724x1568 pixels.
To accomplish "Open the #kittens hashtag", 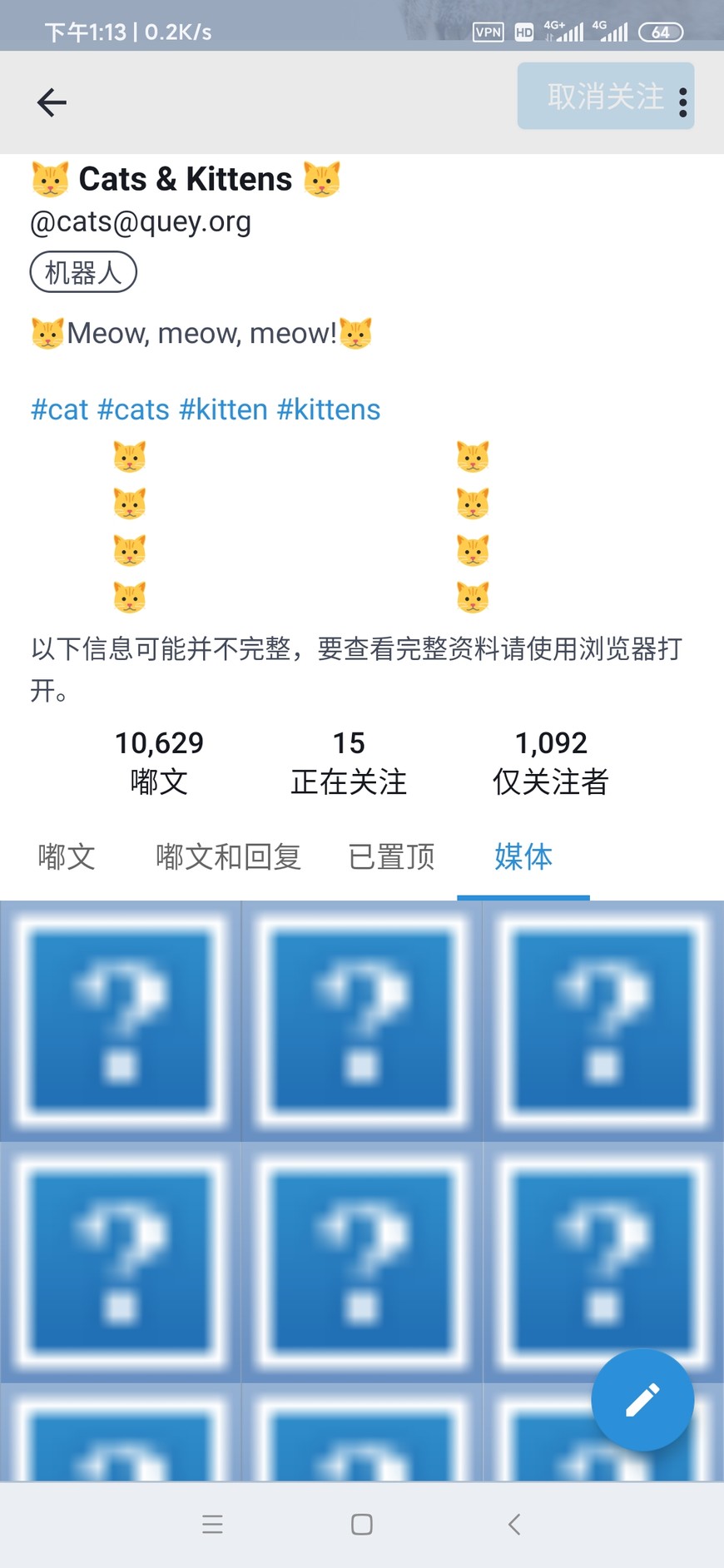I will [329, 409].
